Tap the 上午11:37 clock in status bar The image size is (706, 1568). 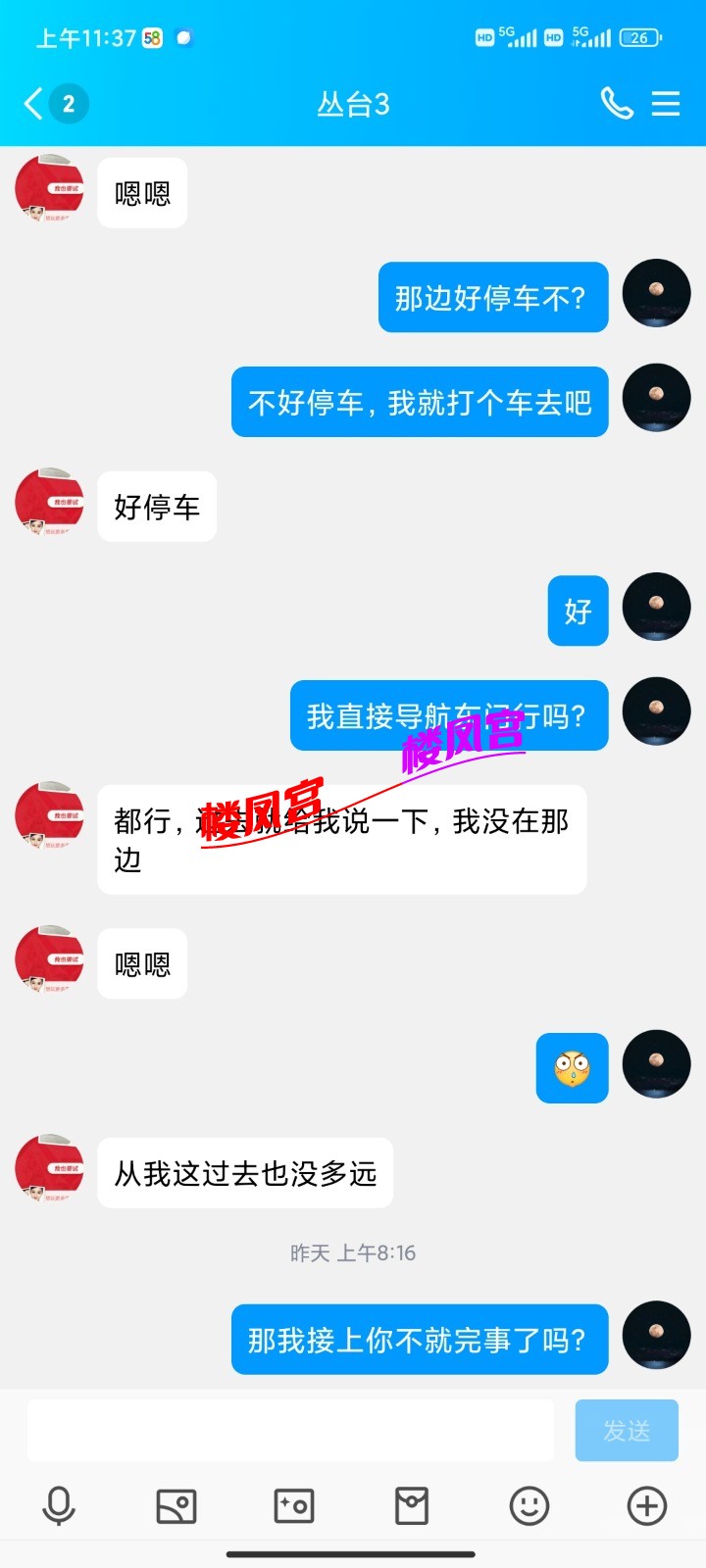point(76,36)
